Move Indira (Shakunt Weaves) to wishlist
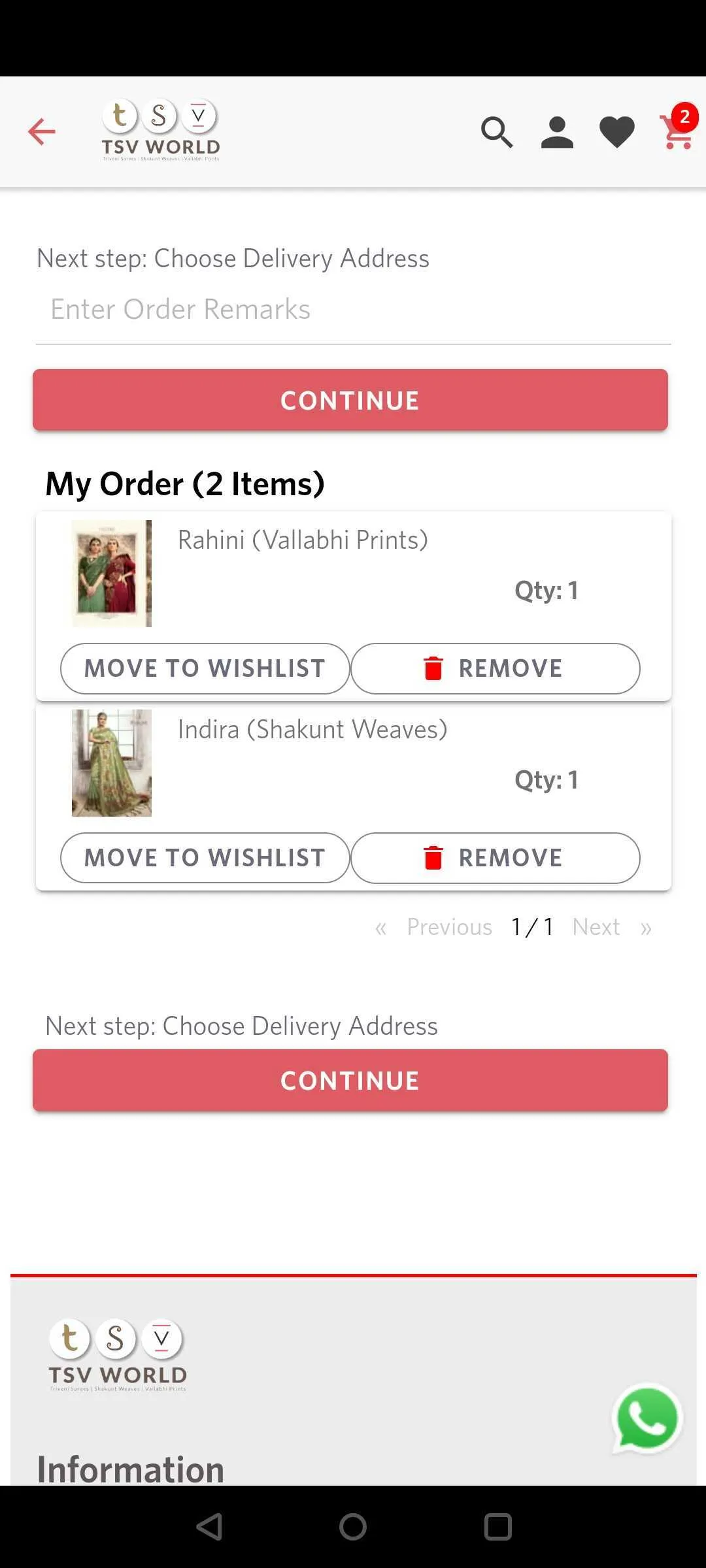 coord(205,858)
